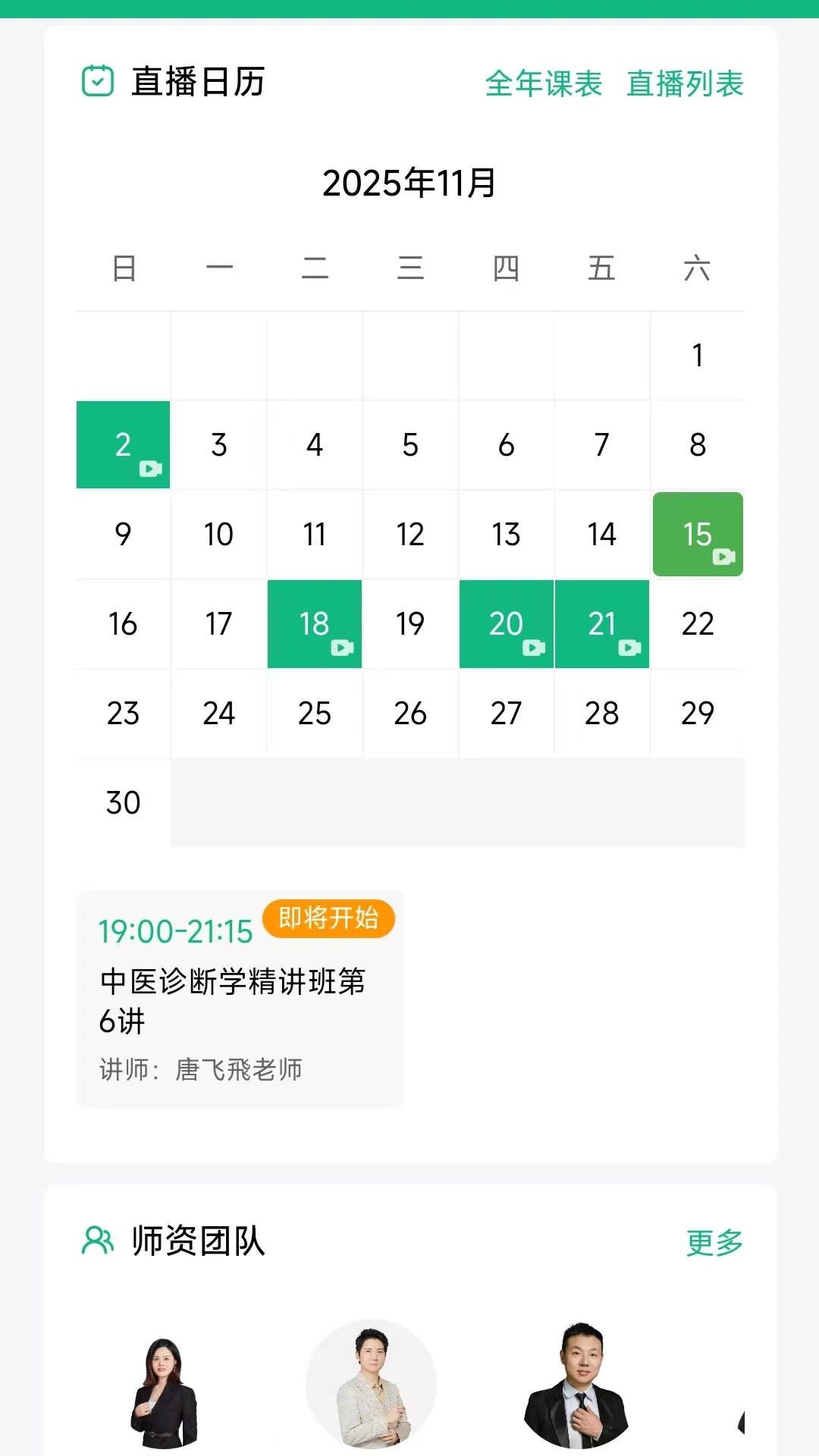Select the highlighted November 2 date
Viewport: 819px width, 1456px height.
(x=123, y=445)
